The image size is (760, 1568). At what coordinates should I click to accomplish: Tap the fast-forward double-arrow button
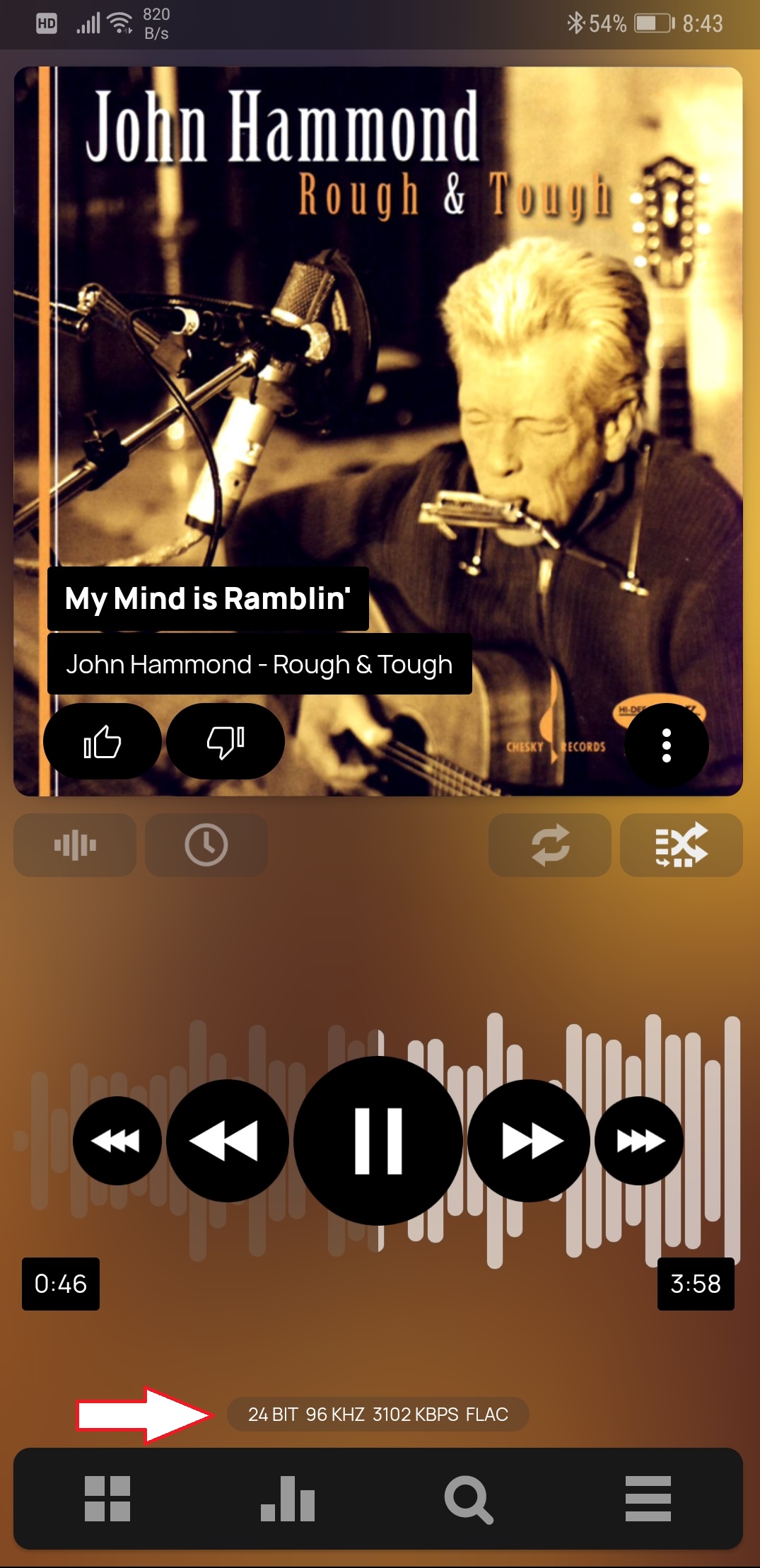[x=529, y=1140]
